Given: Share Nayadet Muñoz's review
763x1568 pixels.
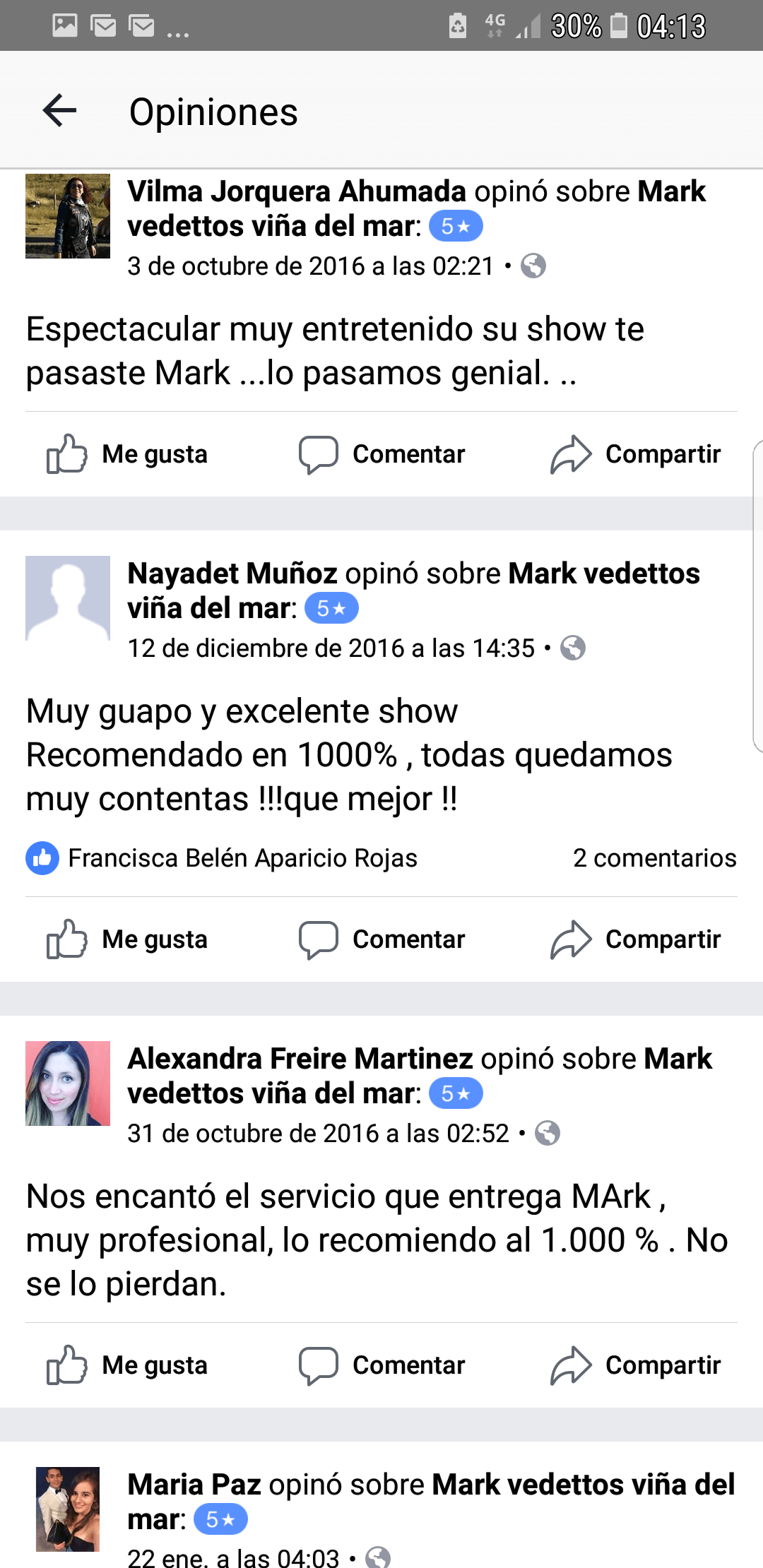Looking at the screenshot, I should (x=635, y=939).
